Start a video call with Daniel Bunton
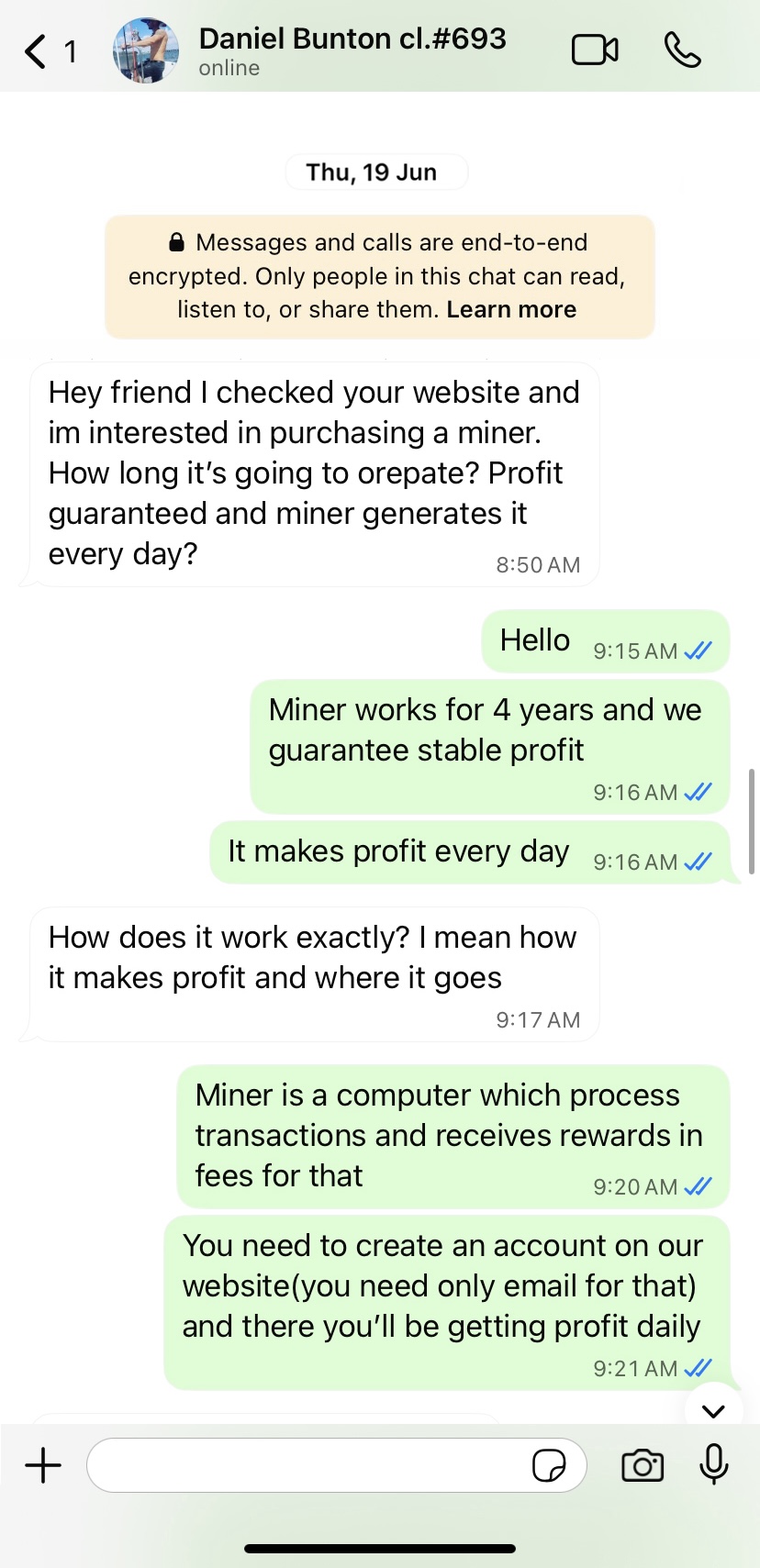This screenshot has height=1568, width=760. 595,50
